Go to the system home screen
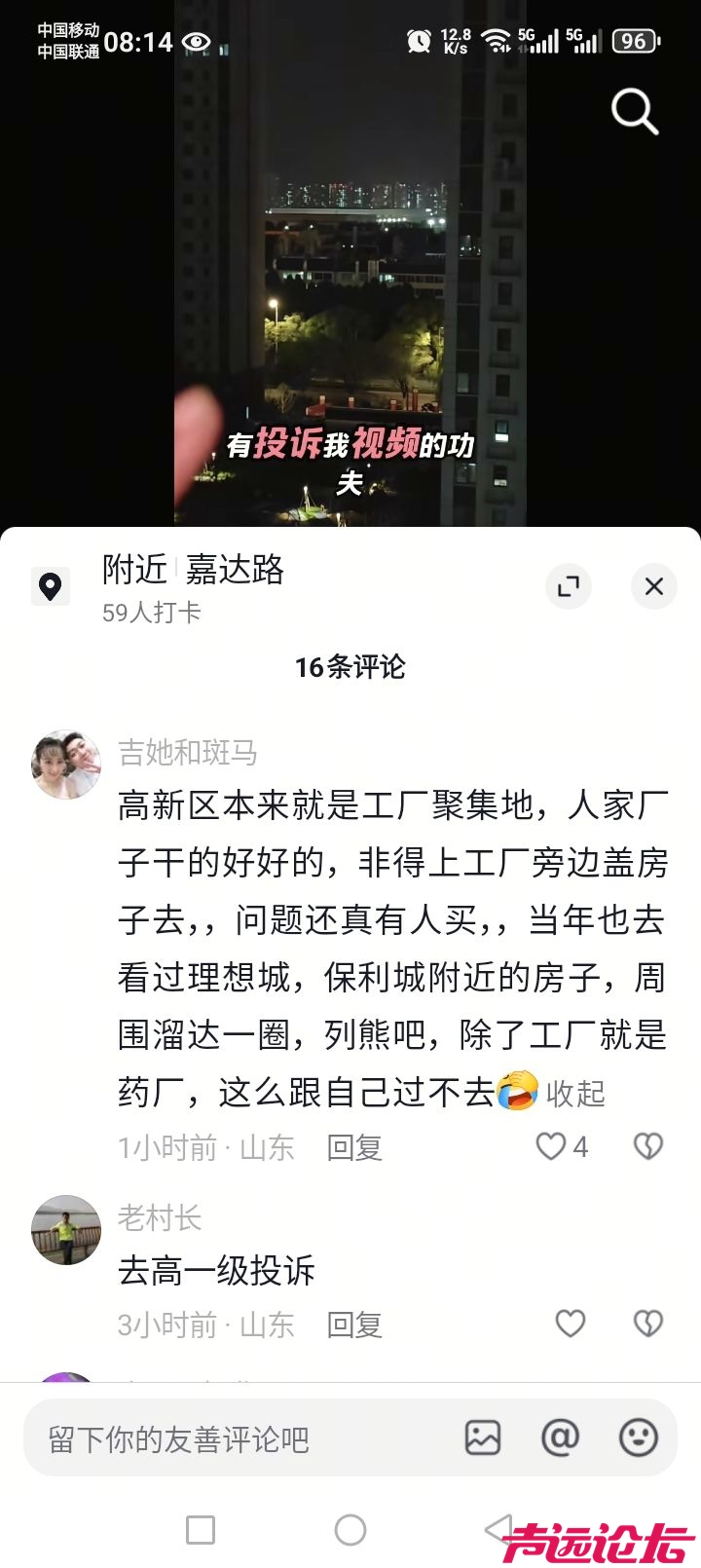 point(350,1530)
